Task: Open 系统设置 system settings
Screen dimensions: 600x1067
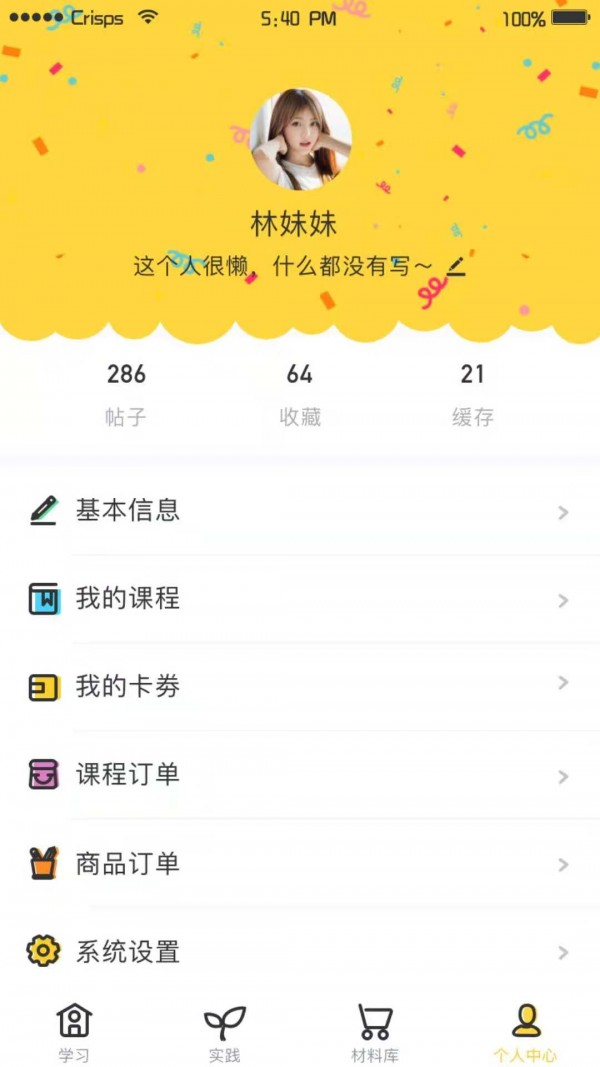Action: coord(300,951)
